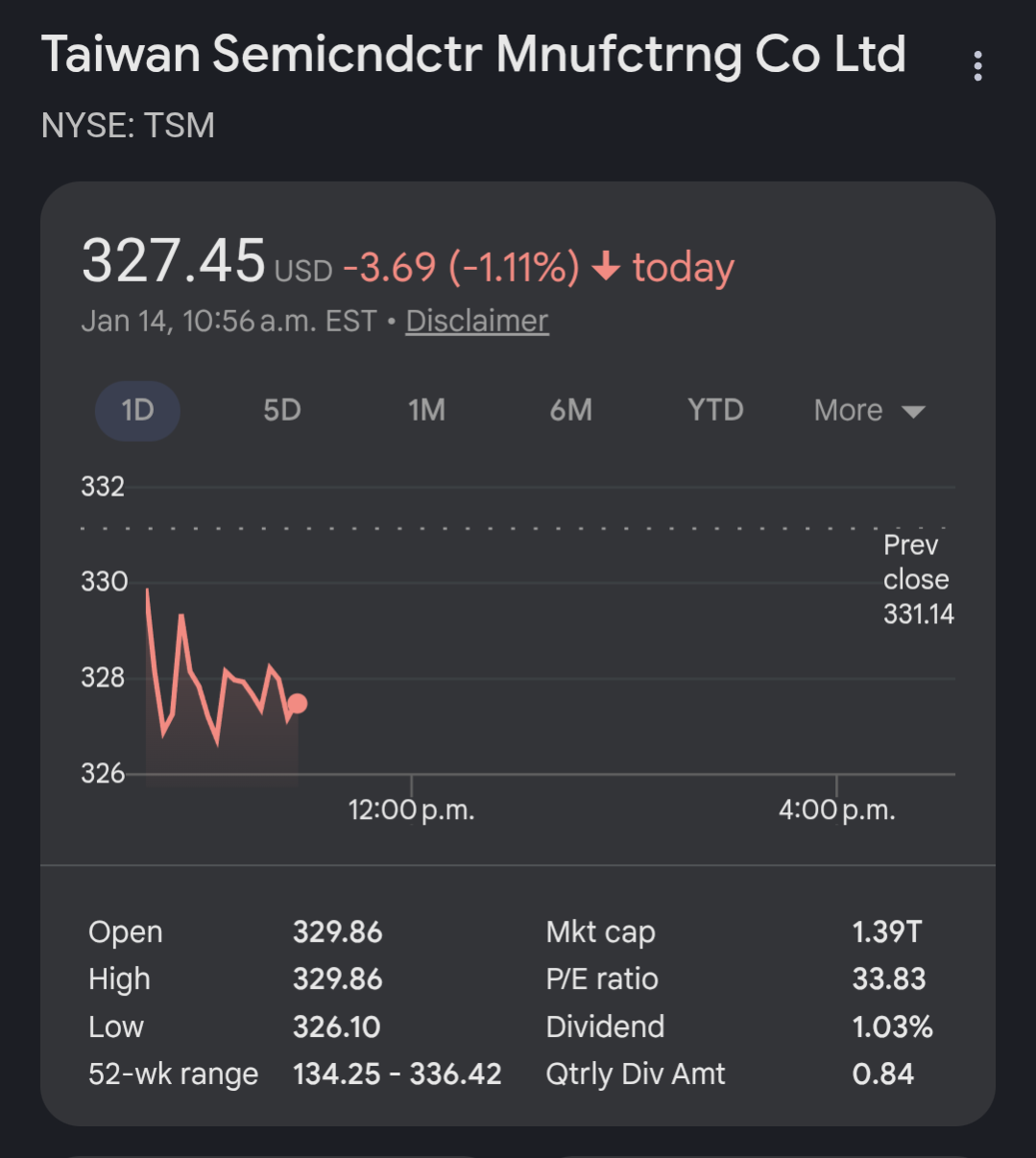1036x1158 pixels.
Task: Open the Disclaimer link
Action: coord(477,321)
